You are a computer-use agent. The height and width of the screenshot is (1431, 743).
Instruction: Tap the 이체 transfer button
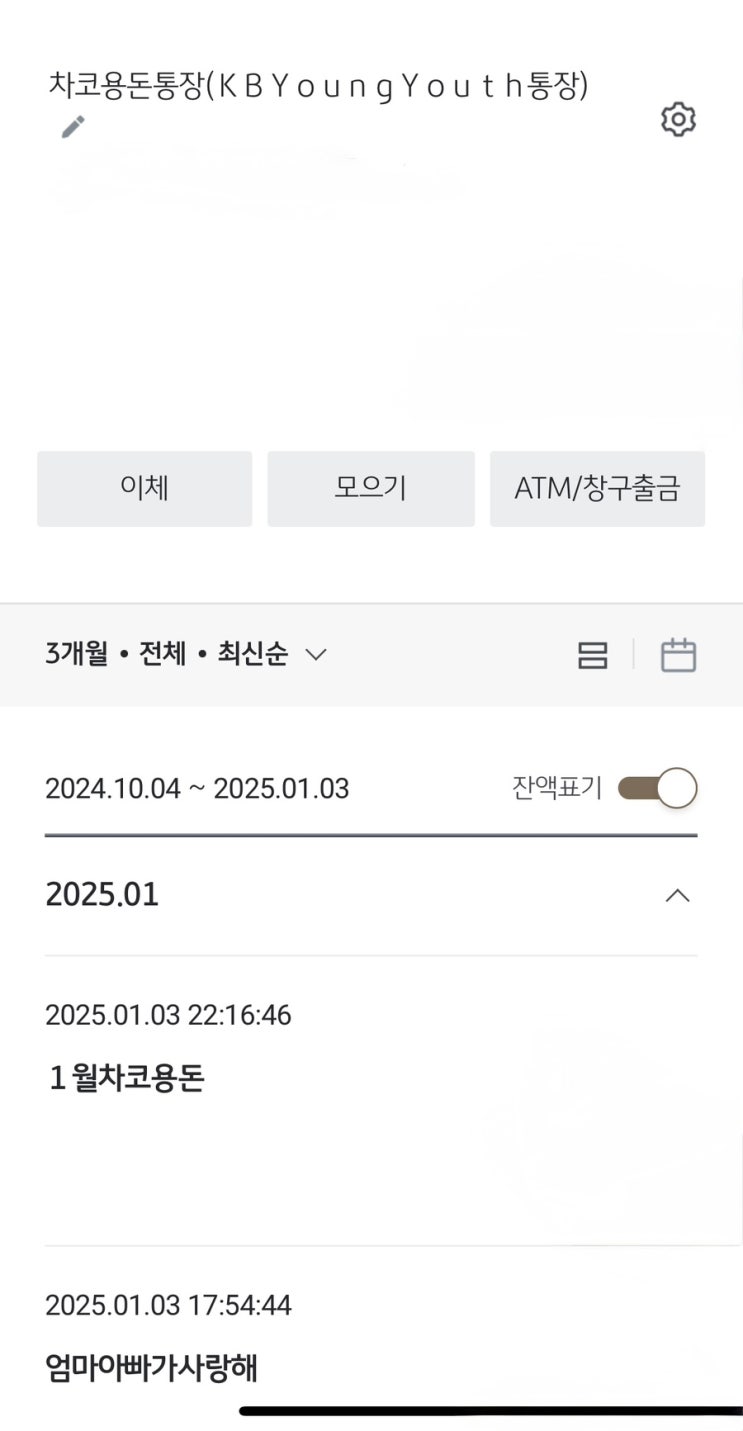145,488
